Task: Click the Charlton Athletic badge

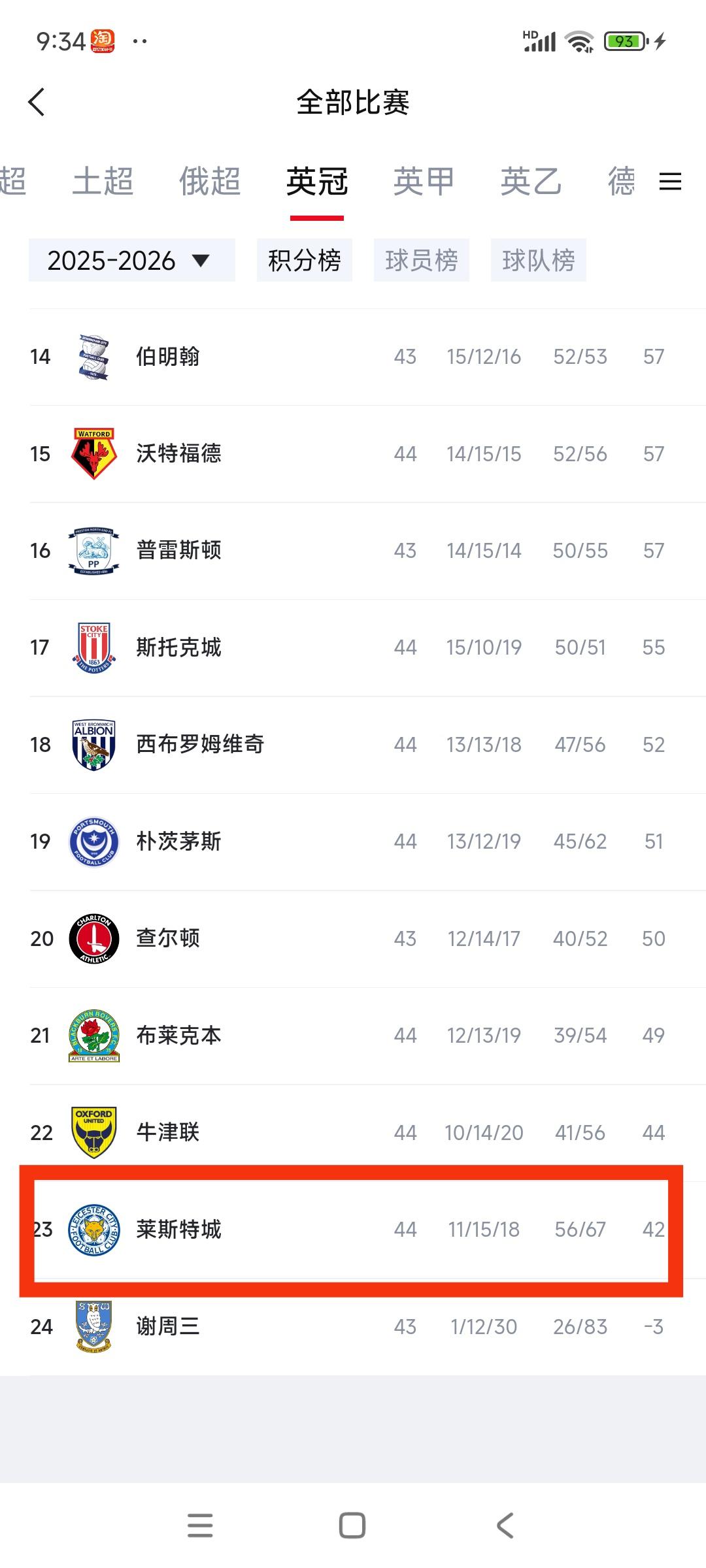Action: point(93,938)
